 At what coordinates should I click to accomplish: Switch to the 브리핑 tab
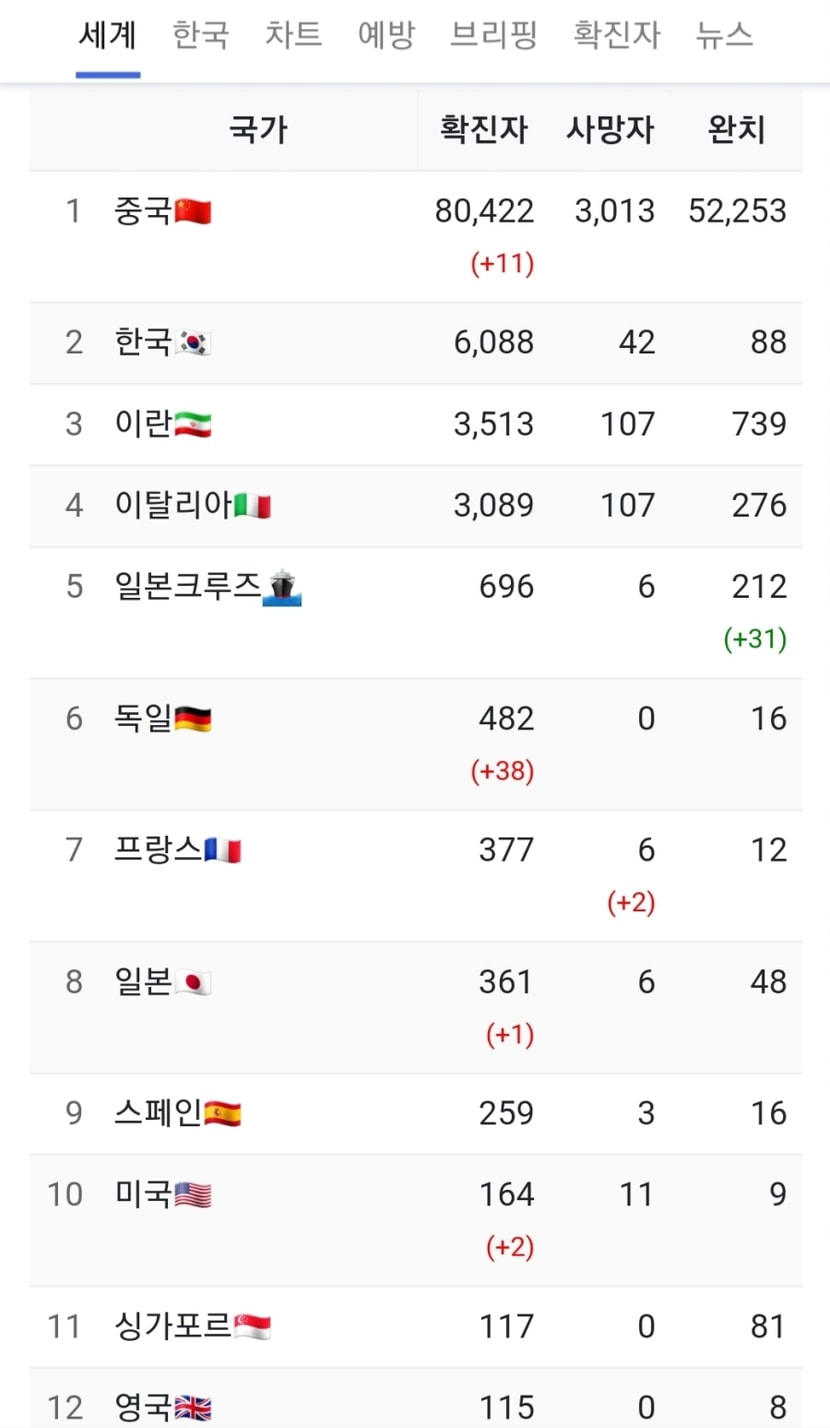click(494, 35)
